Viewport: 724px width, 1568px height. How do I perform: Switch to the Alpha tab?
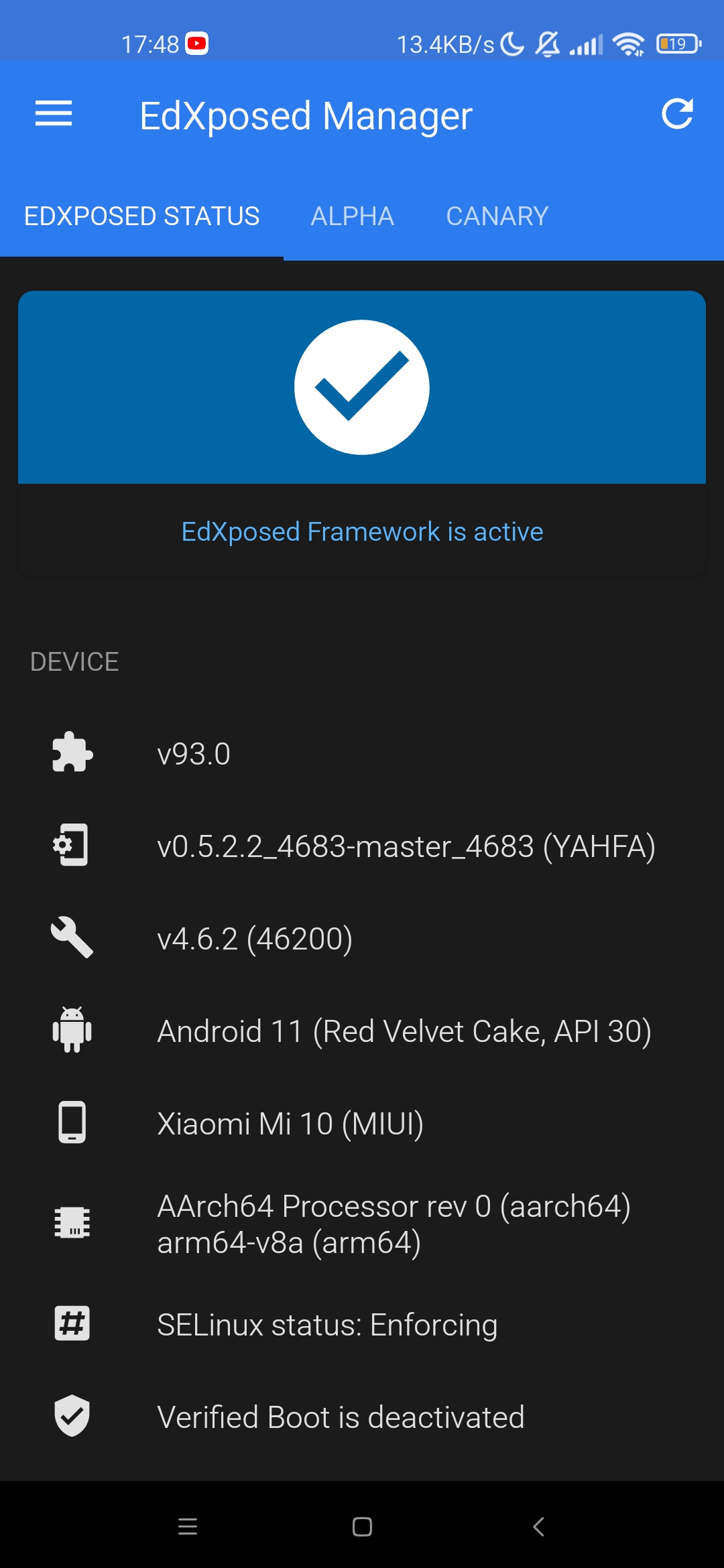(353, 216)
